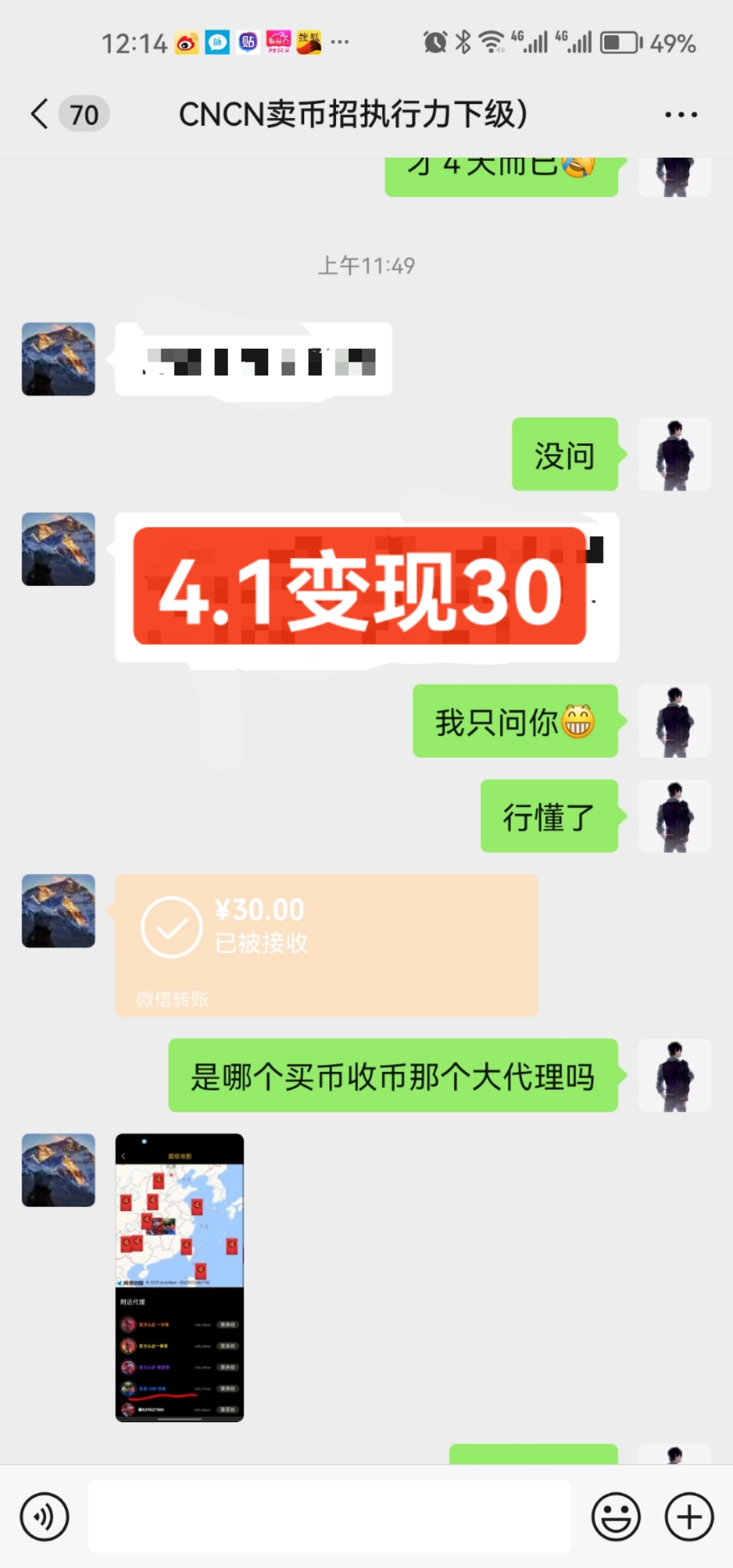This screenshot has width=733, height=1568.
Task: Switch to voice message input
Action: click(45, 1516)
